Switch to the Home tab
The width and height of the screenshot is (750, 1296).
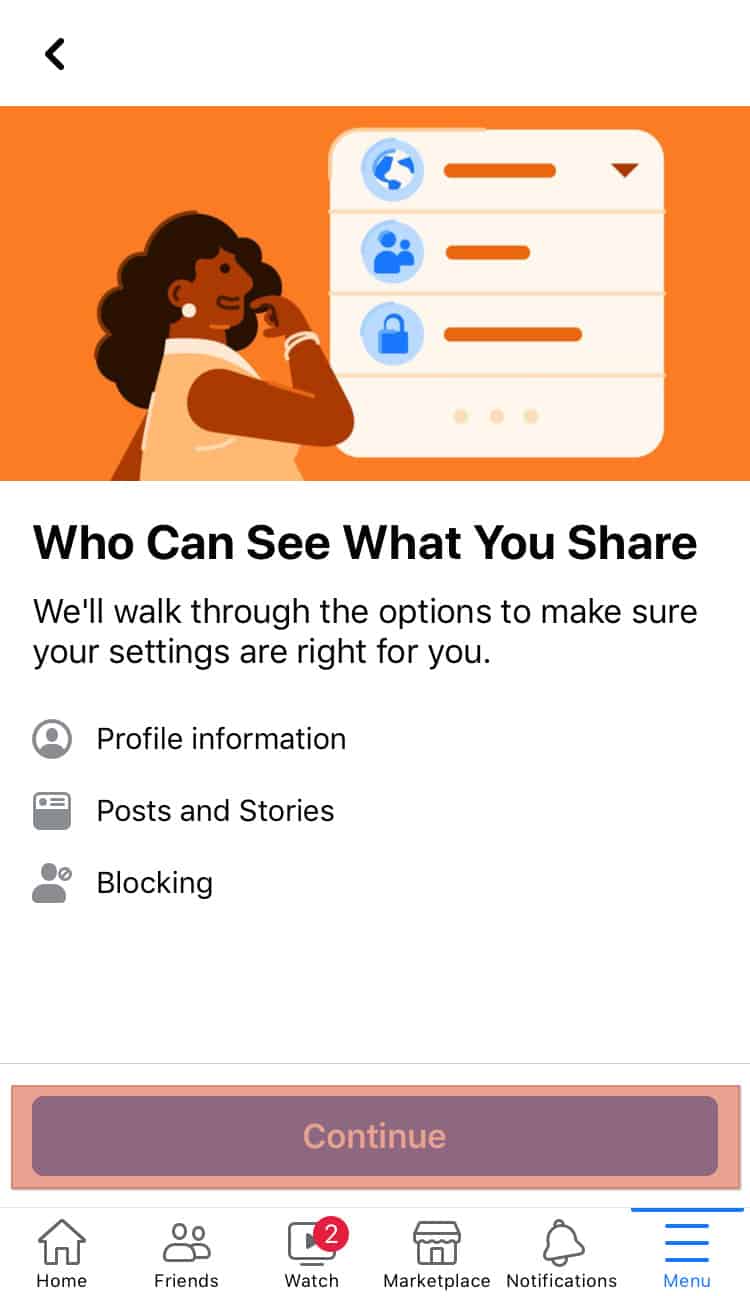coord(62,1254)
